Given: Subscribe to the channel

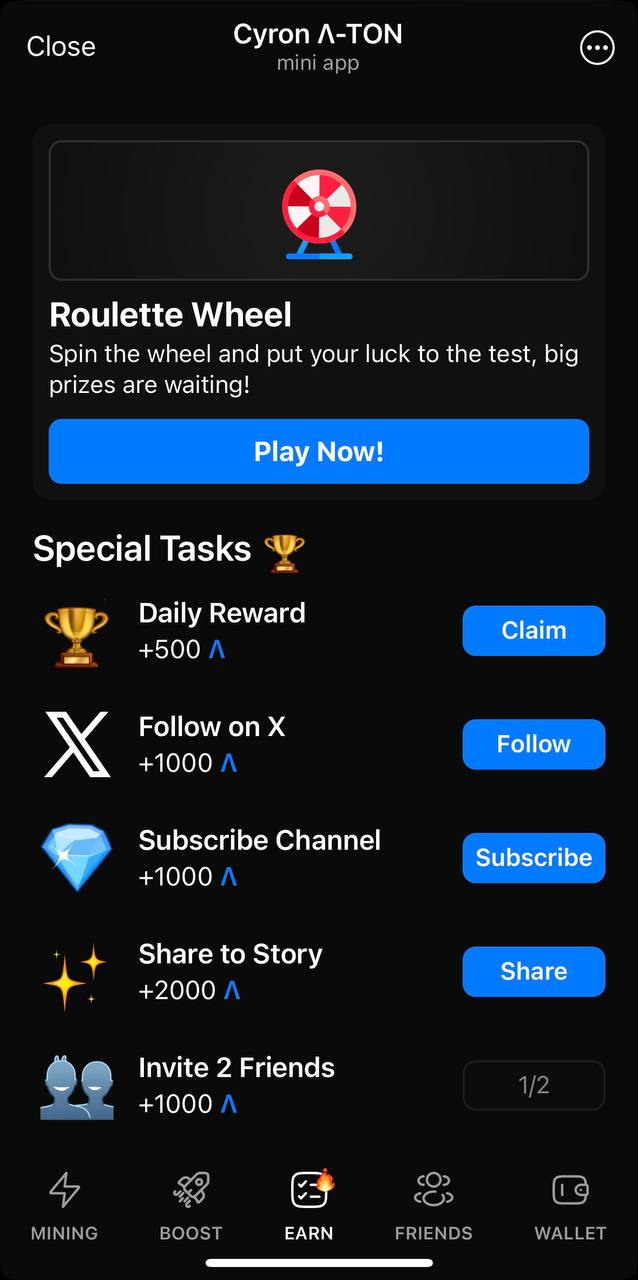Looking at the screenshot, I should tap(533, 858).
